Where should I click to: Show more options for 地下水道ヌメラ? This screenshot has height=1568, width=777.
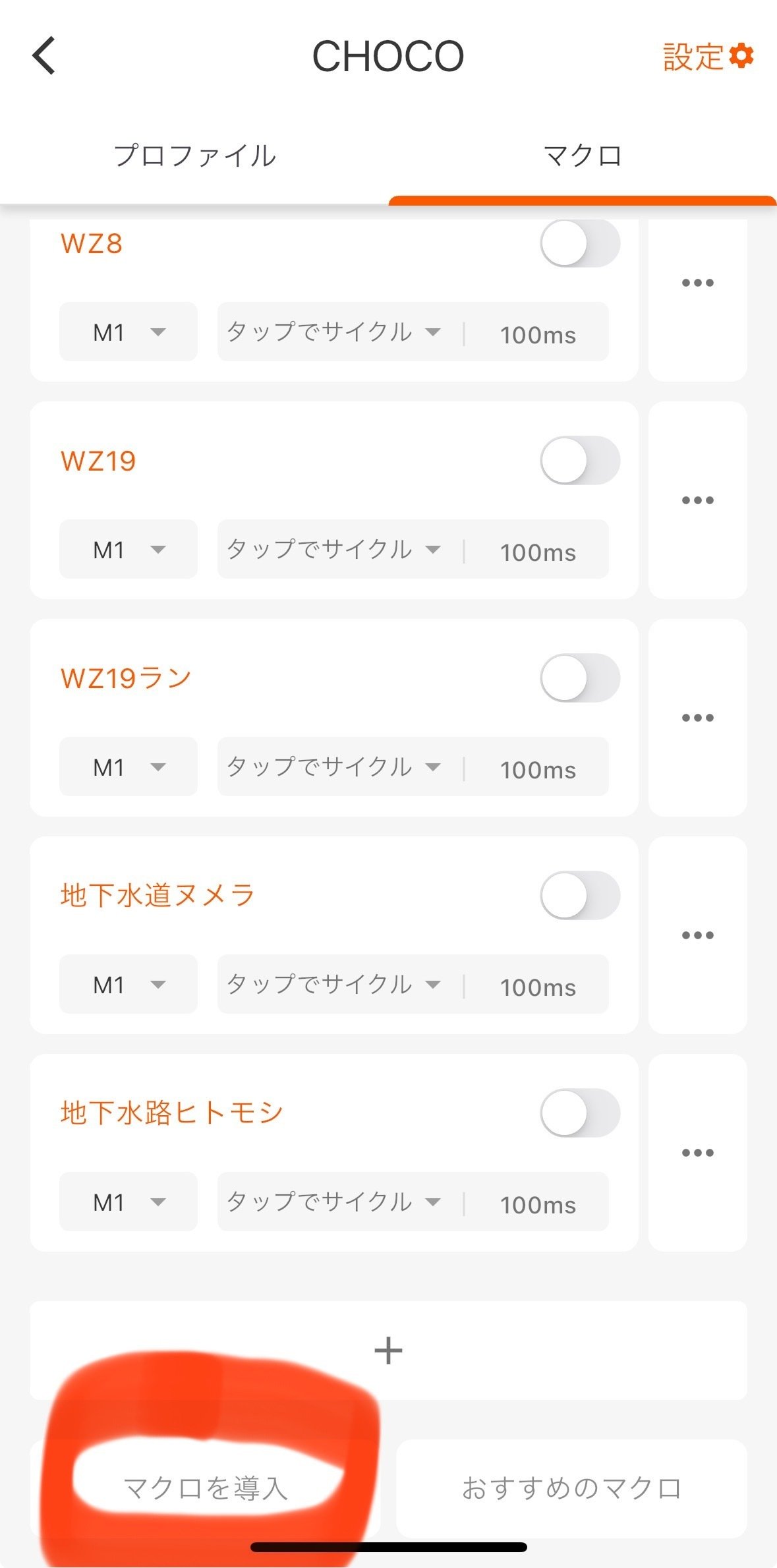click(697, 935)
